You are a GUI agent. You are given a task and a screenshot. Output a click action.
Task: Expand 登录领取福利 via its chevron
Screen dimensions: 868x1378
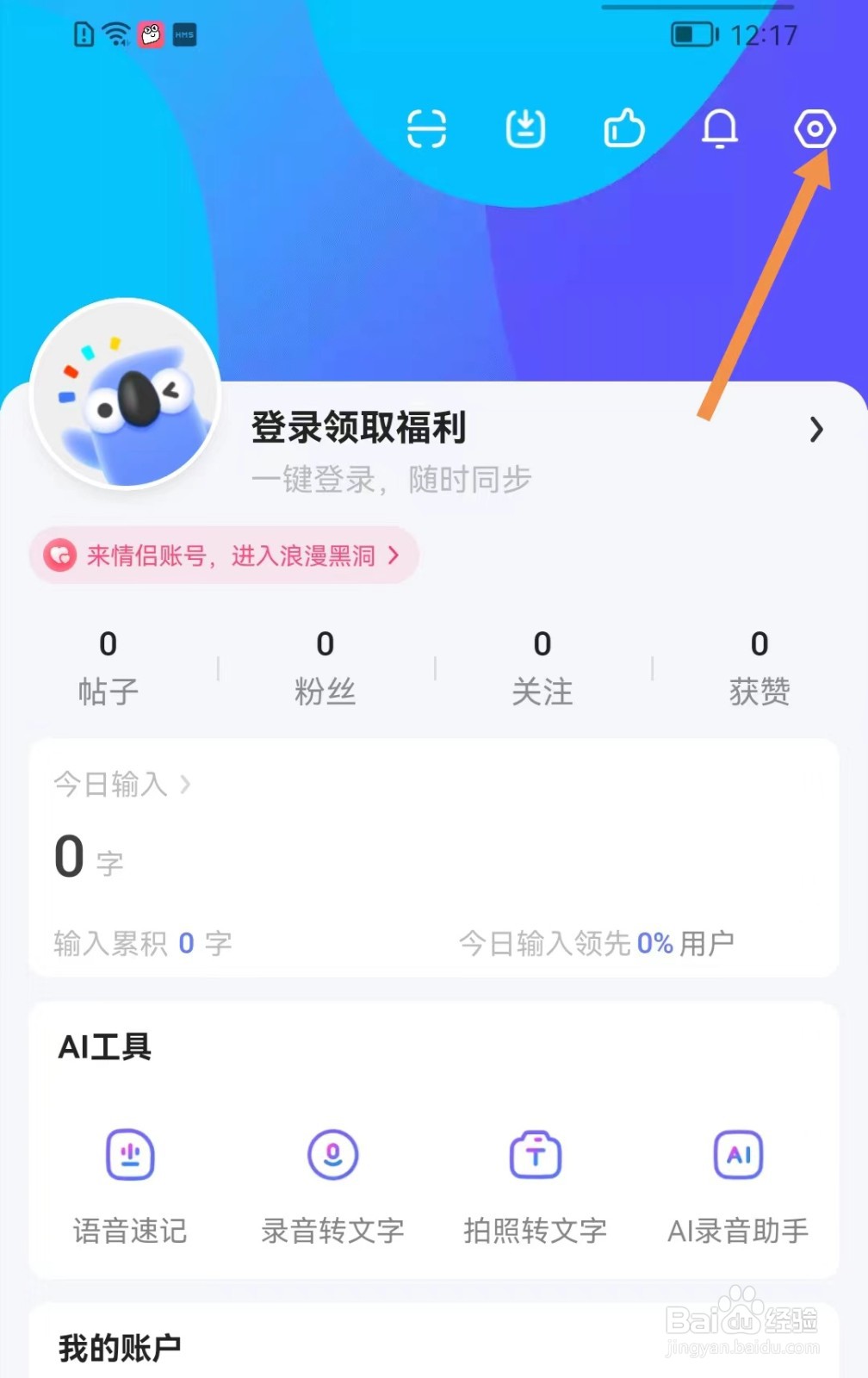[815, 430]
